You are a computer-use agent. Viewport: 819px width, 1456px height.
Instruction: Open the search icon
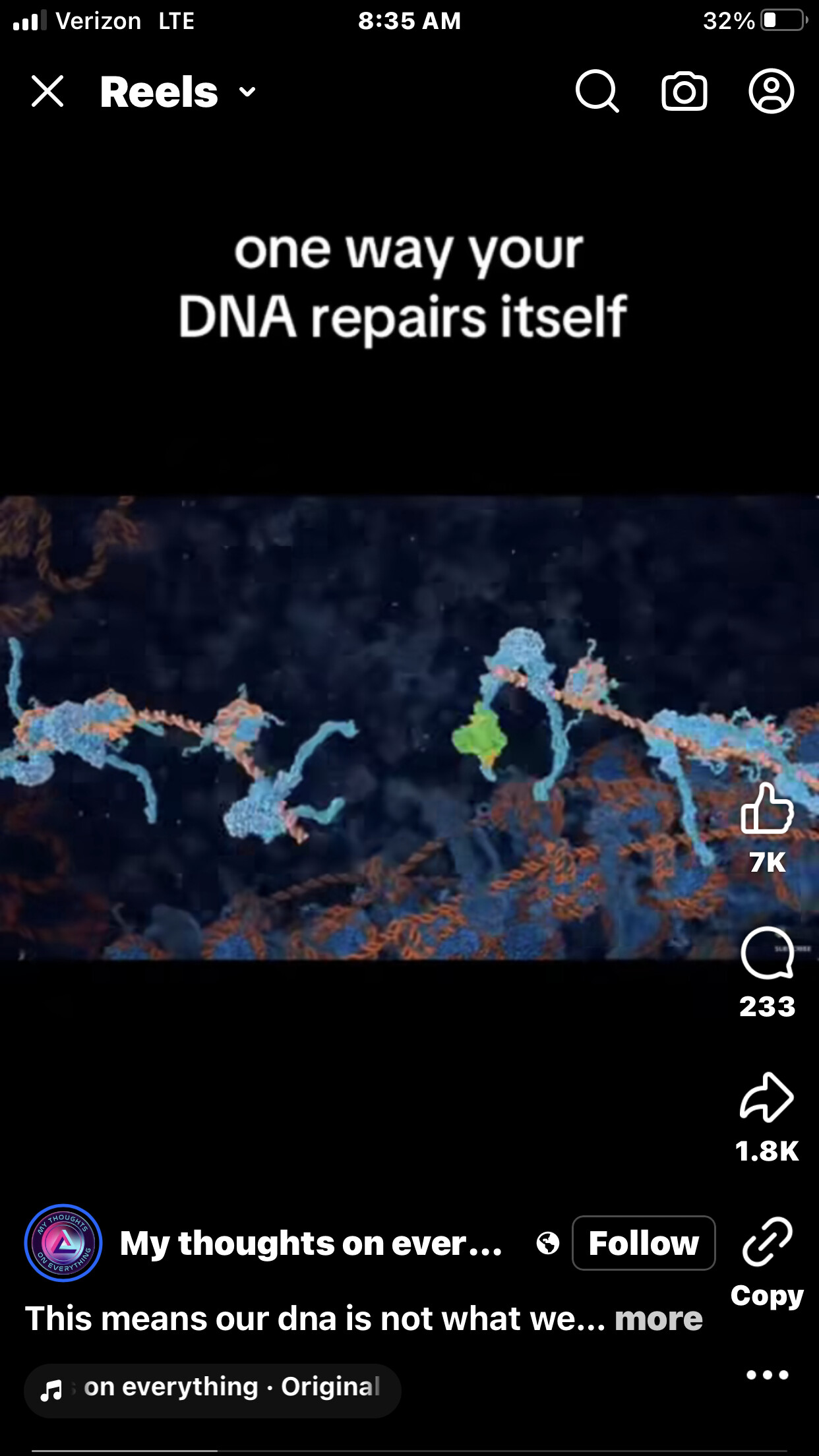[x=597, y=91]
